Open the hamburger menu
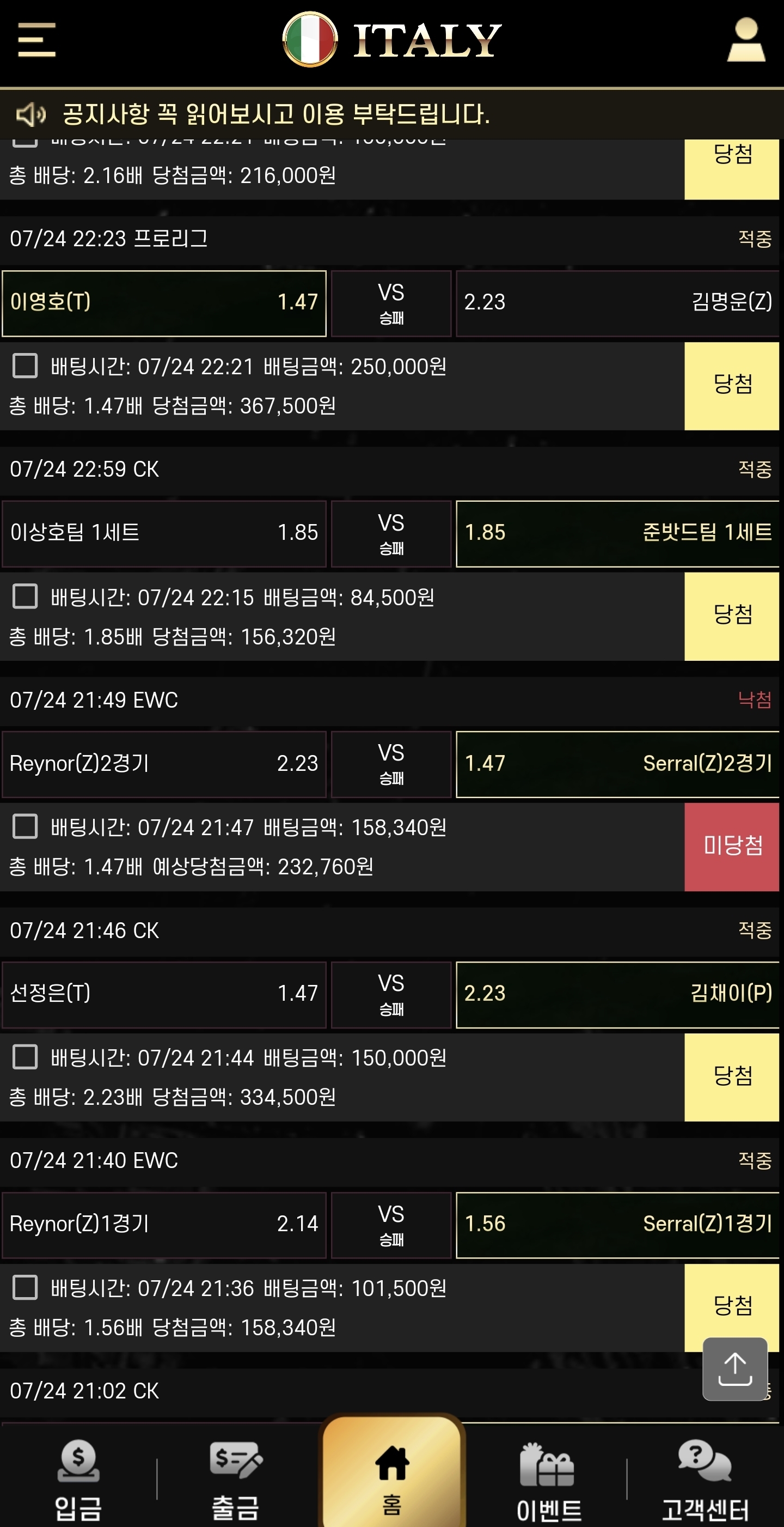Viewport: 784px width, 1527px height. coord(36,40)
